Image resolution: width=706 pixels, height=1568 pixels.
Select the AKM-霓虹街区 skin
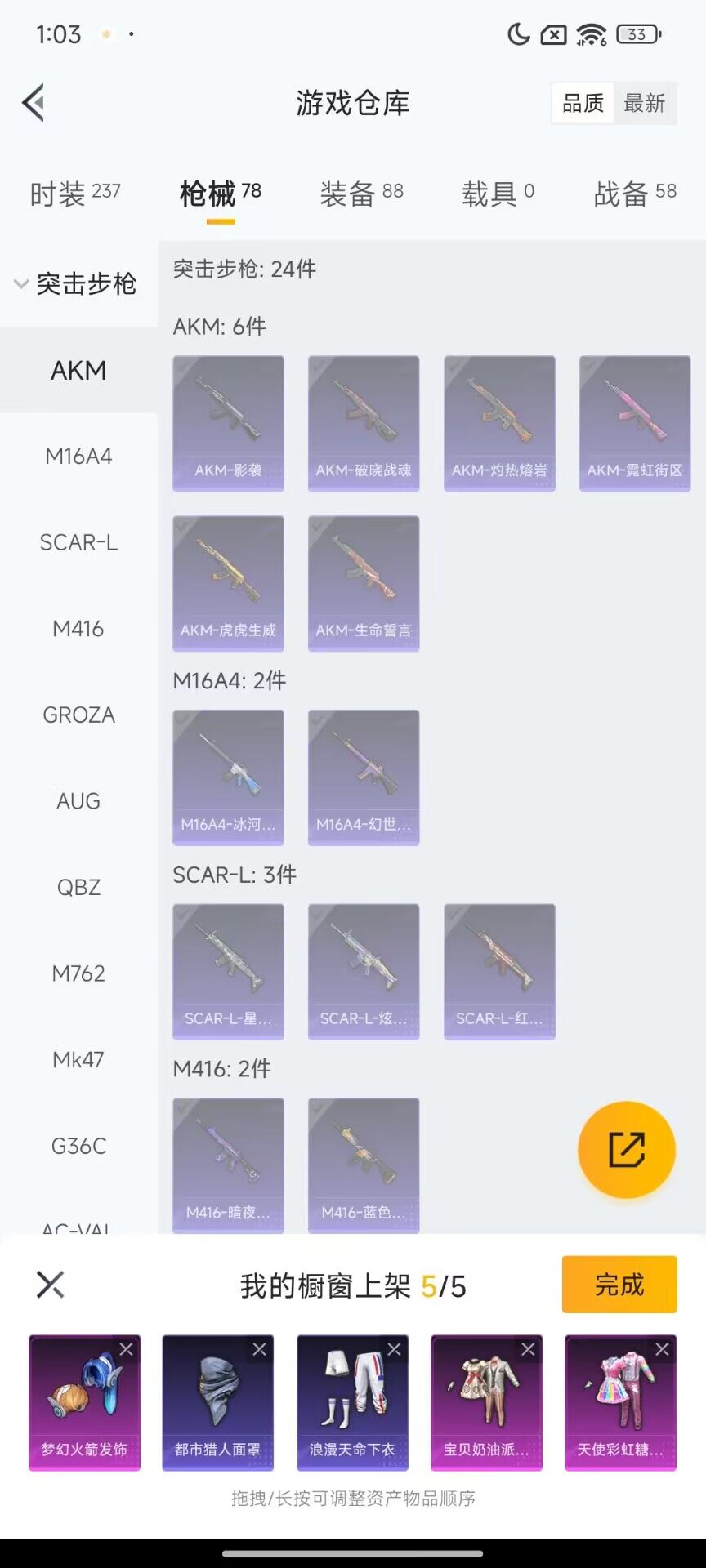click(634, 423)
